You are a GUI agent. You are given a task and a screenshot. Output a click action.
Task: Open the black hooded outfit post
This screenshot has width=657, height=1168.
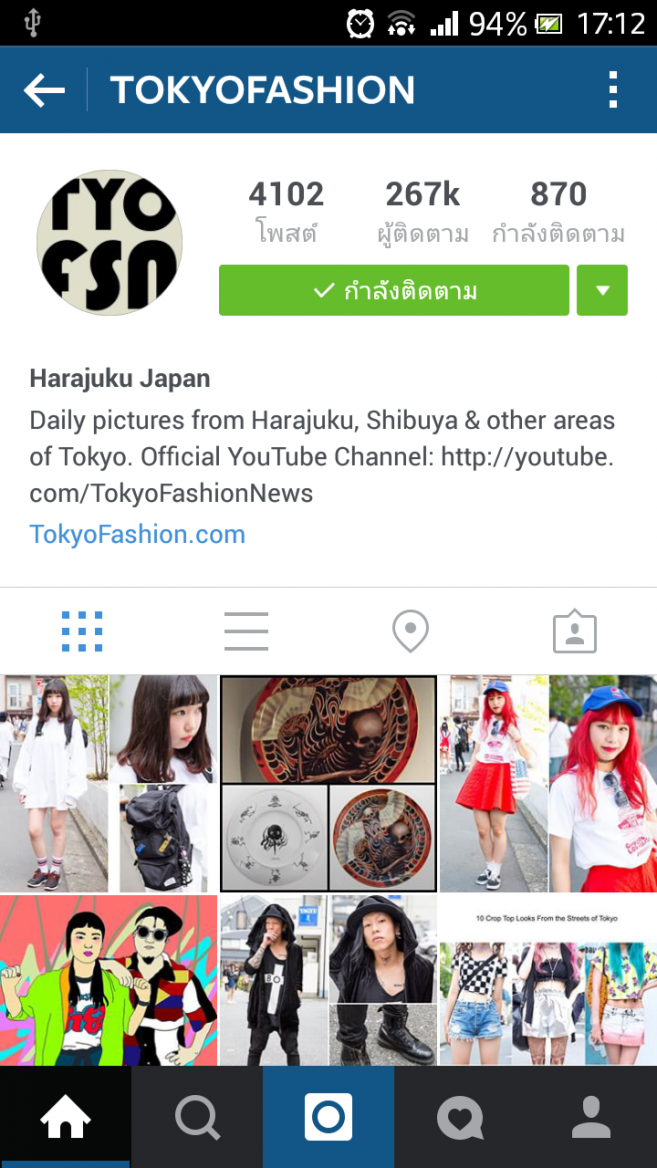tap(328, 980)
